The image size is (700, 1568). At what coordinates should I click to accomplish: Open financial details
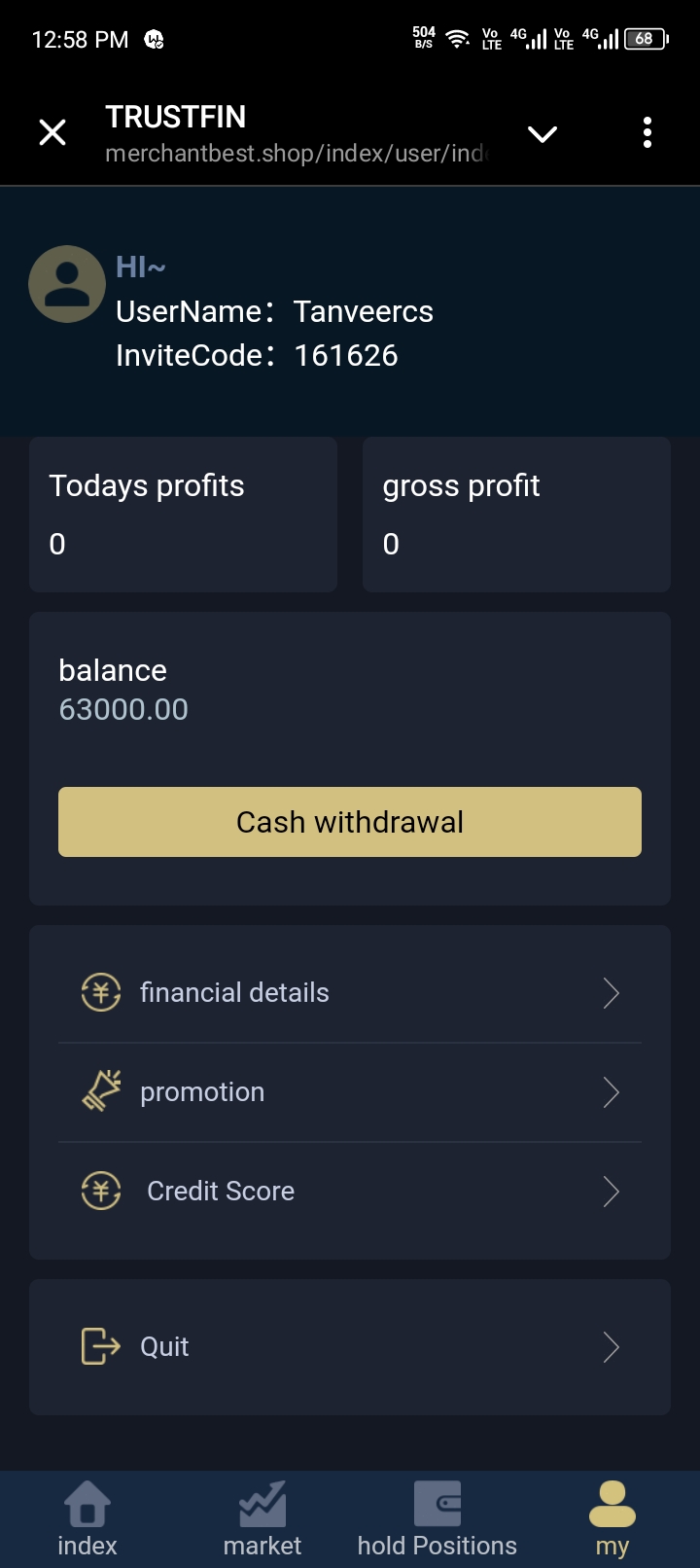pos(350,993)
